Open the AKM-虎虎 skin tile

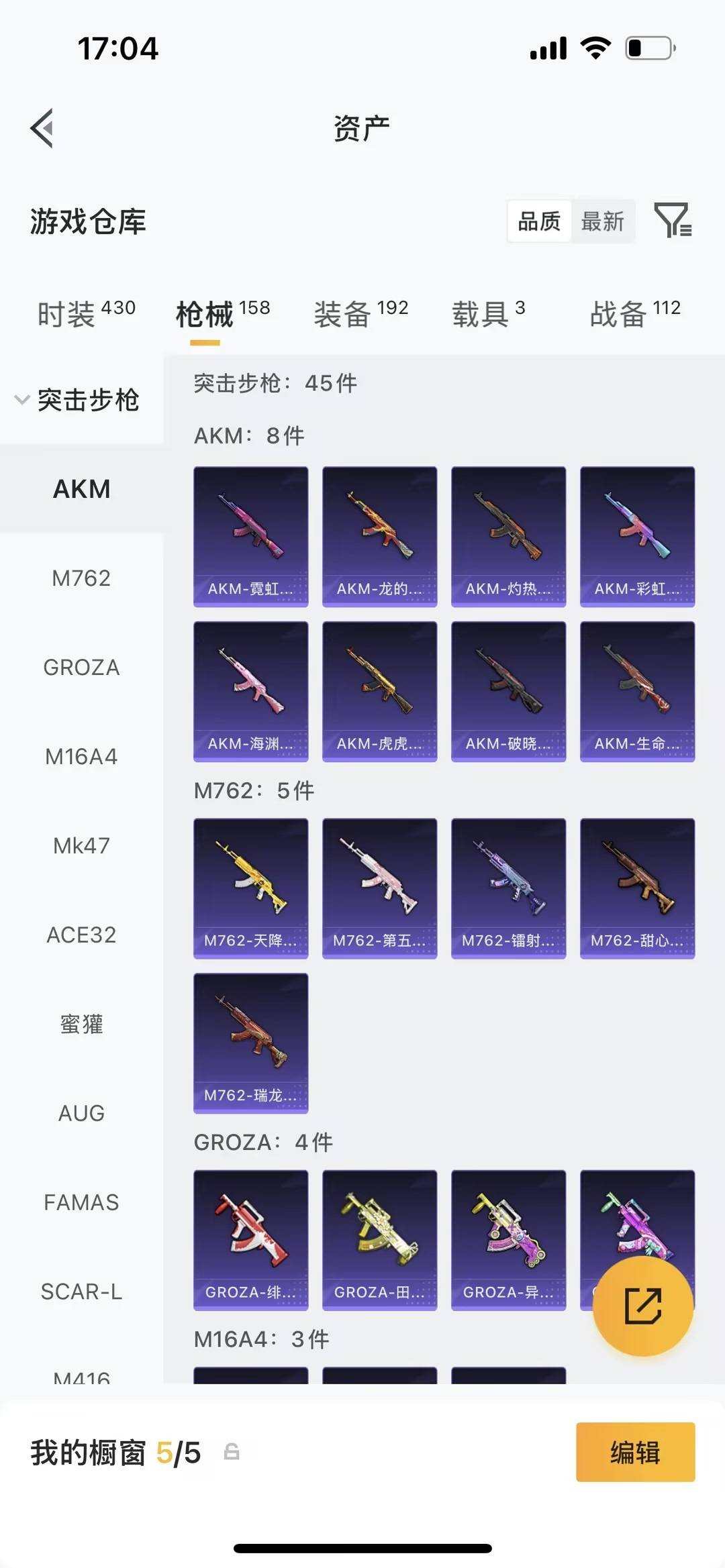(x=380, y=691)
